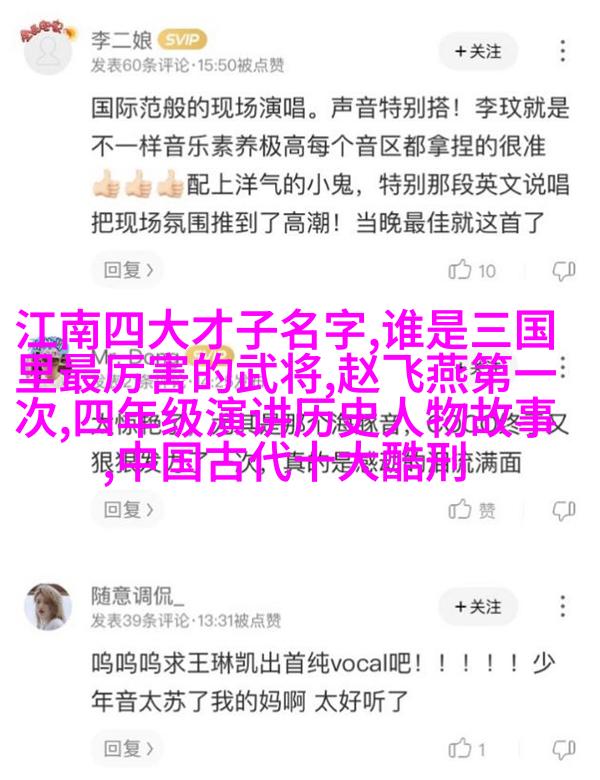
Task: Open overflow menu on 李二狼's comment
Action: pos(565,51)
